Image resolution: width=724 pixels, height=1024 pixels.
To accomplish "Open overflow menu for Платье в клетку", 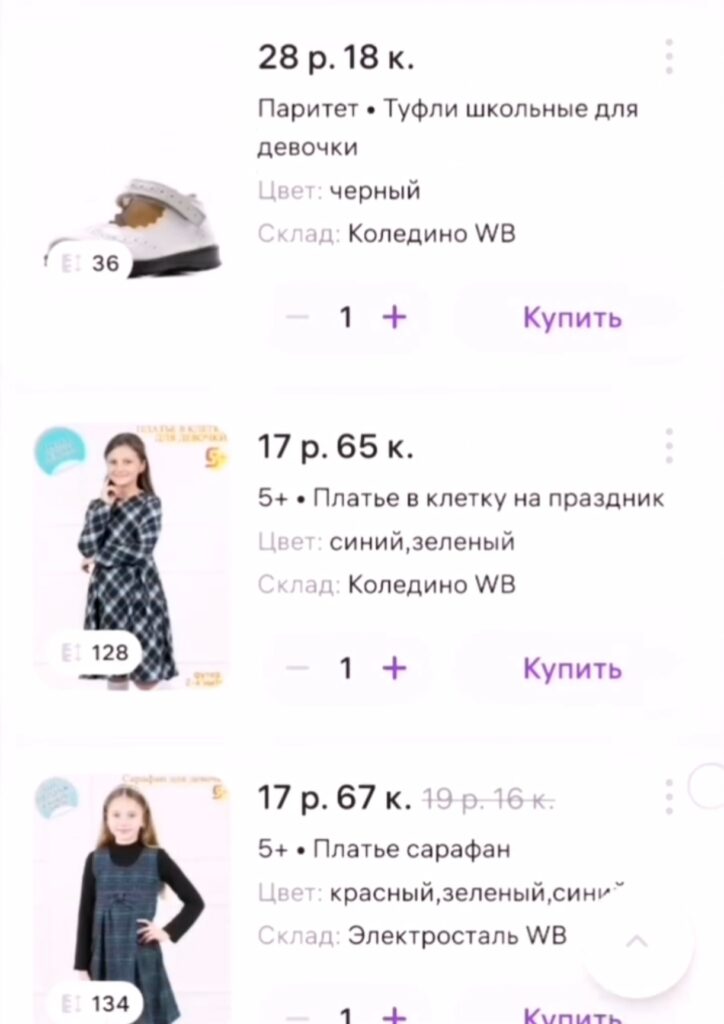I will (x=669, y=446).
